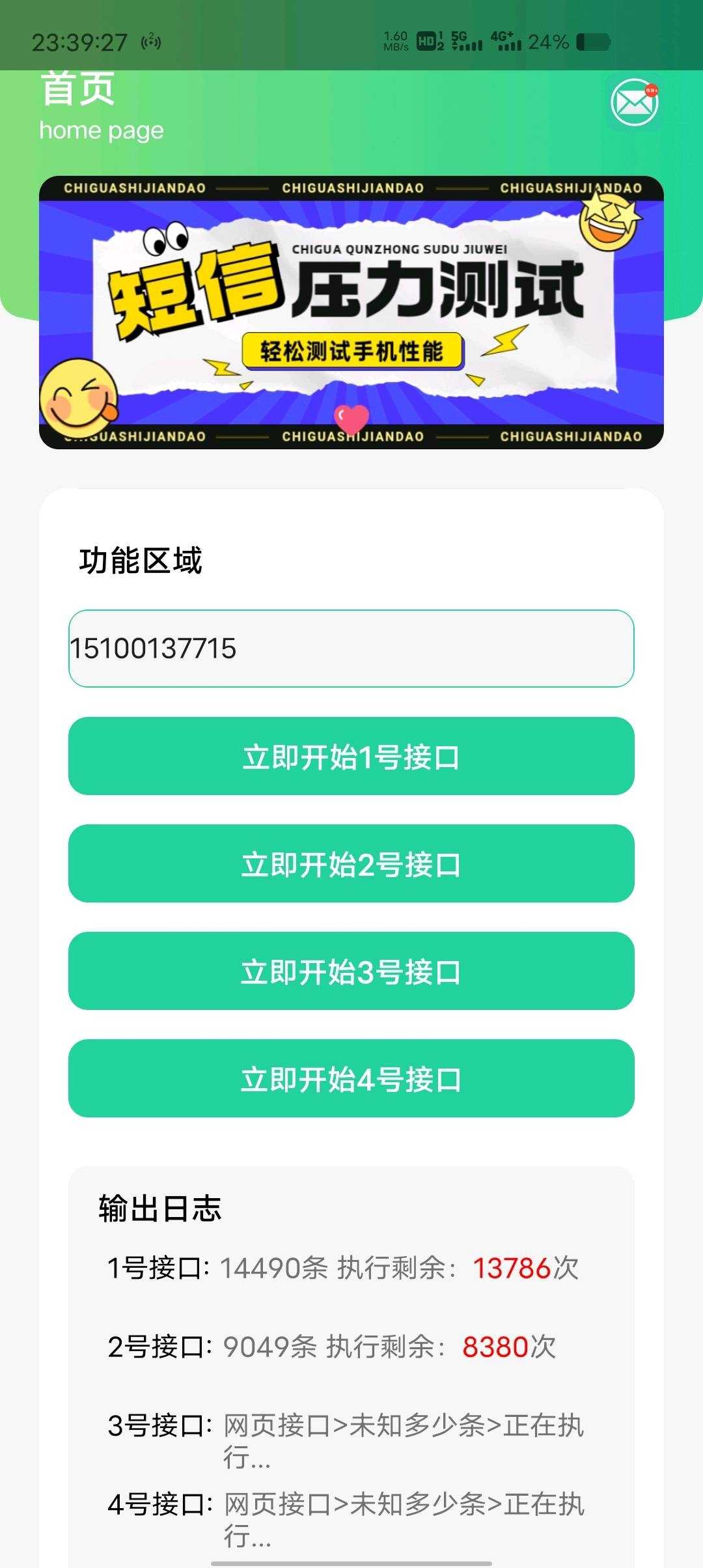
Task: Start interface 2 with 立即开始2号接口
Action: (351, 864)
